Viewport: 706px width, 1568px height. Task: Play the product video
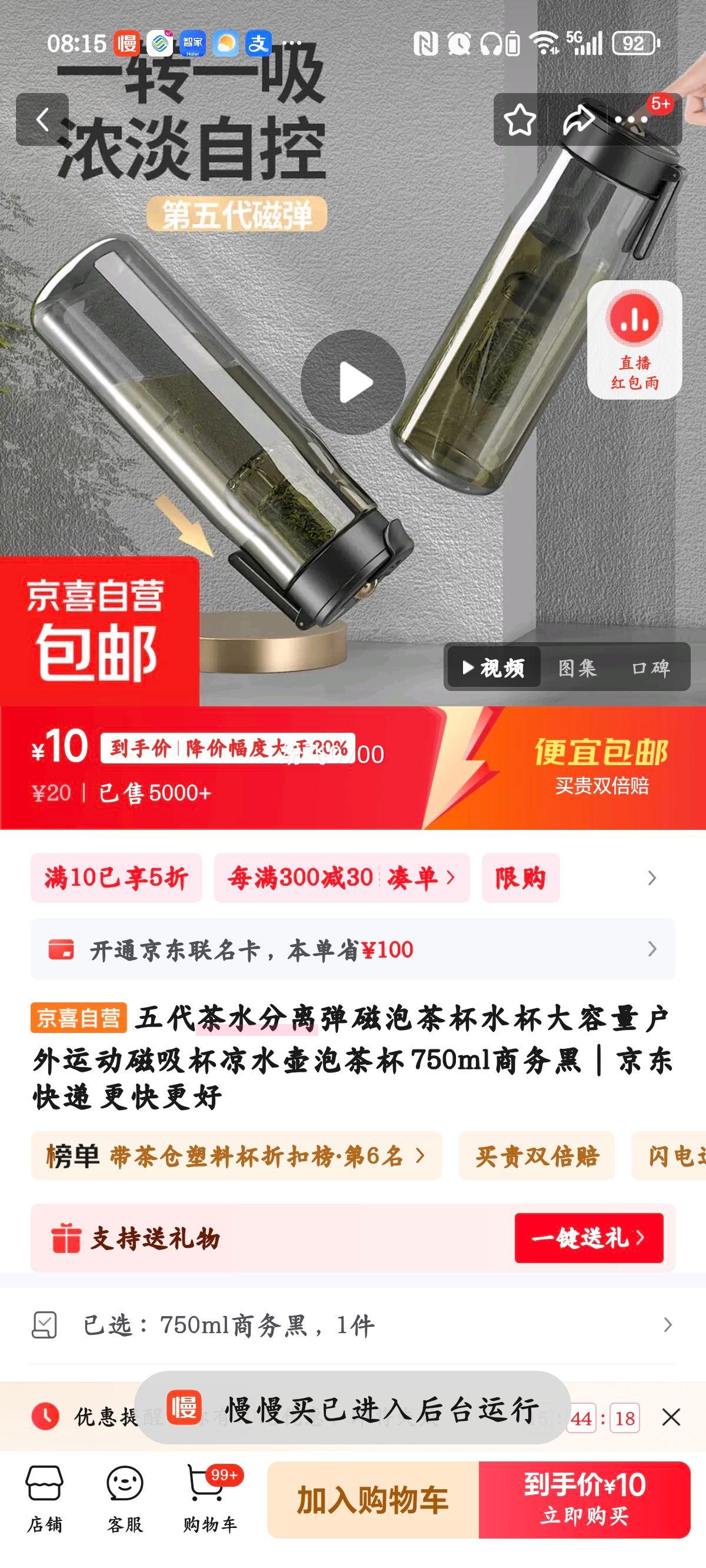click(353, 382)
